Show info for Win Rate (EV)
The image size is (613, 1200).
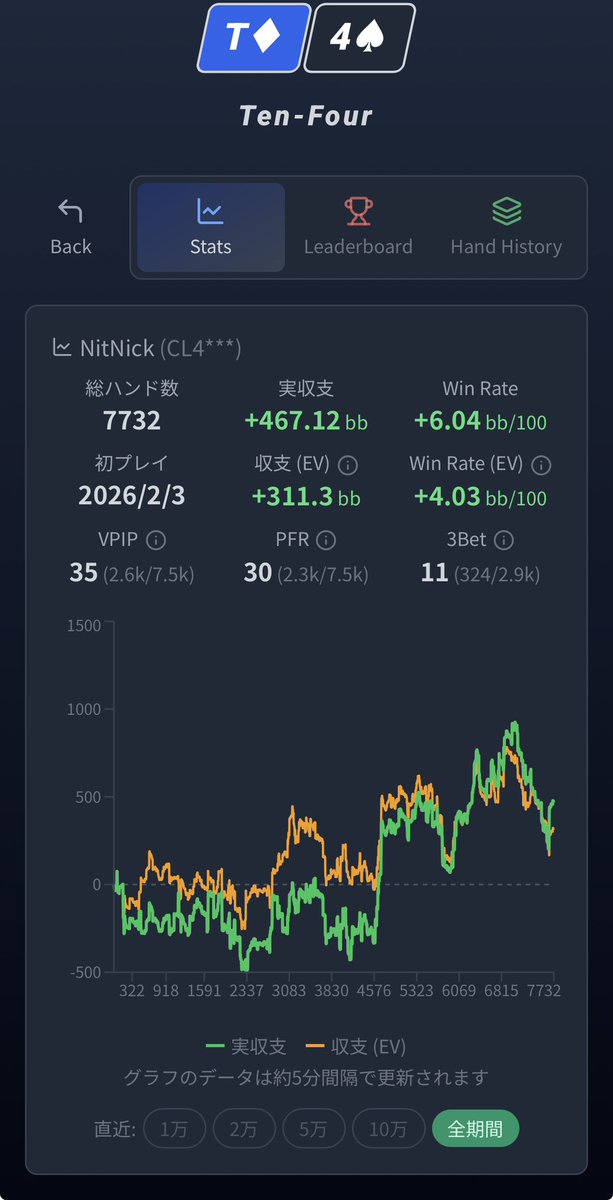click(x=541, y=465)
